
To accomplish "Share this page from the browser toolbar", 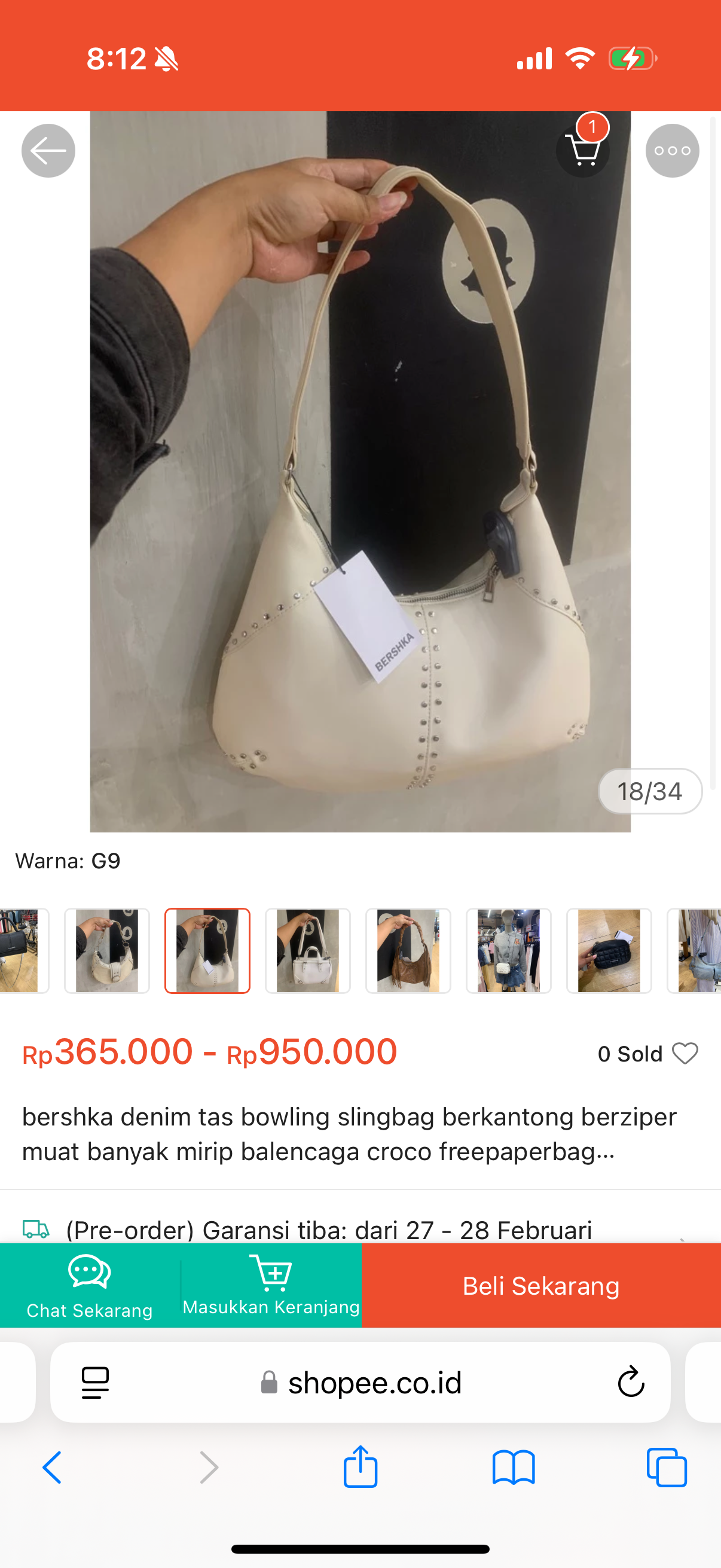I will pos(360,1467).
